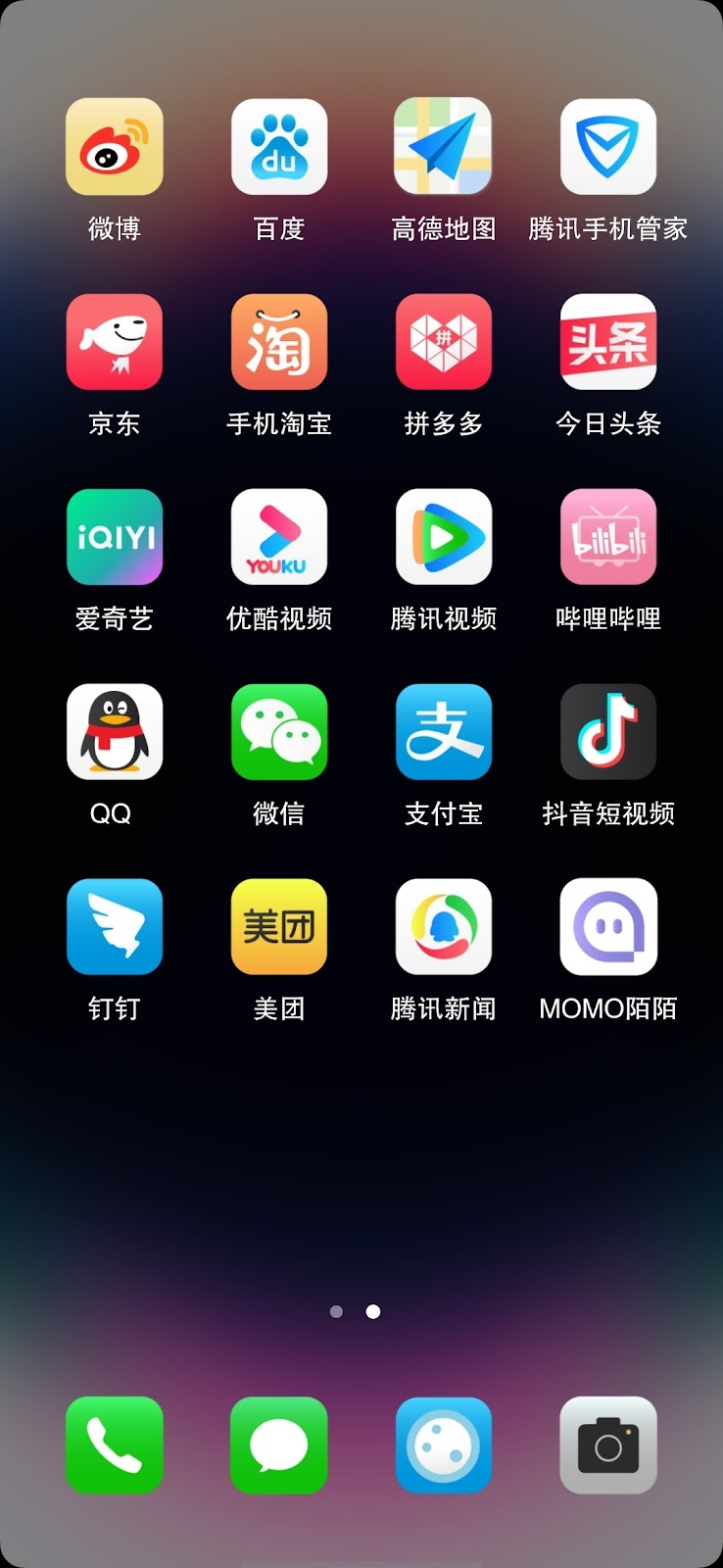
Task: Open Youku Video (优酷视频)
Action: tap(279, 537)
